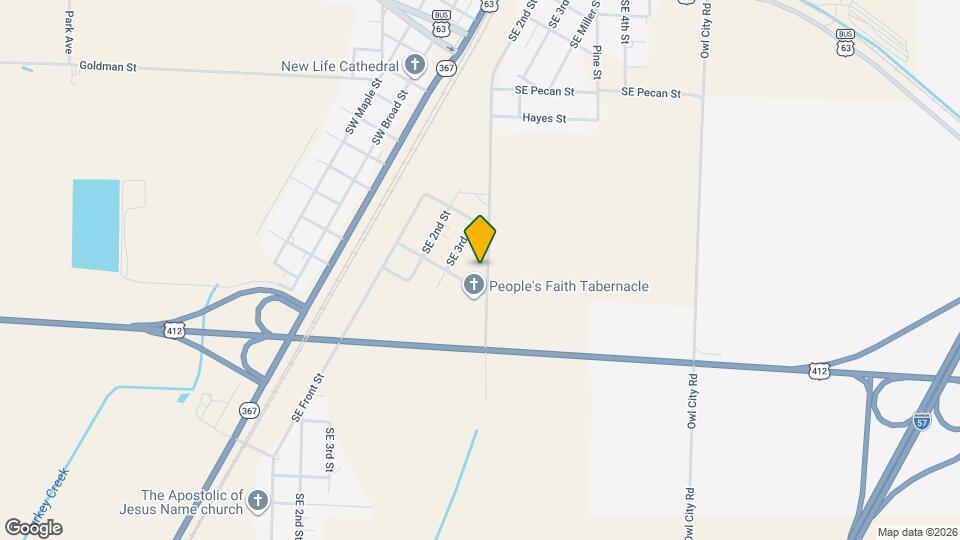Tap the orange location marker pin
960x540 pixels.
pyautogui.click(x=481, y=239)
